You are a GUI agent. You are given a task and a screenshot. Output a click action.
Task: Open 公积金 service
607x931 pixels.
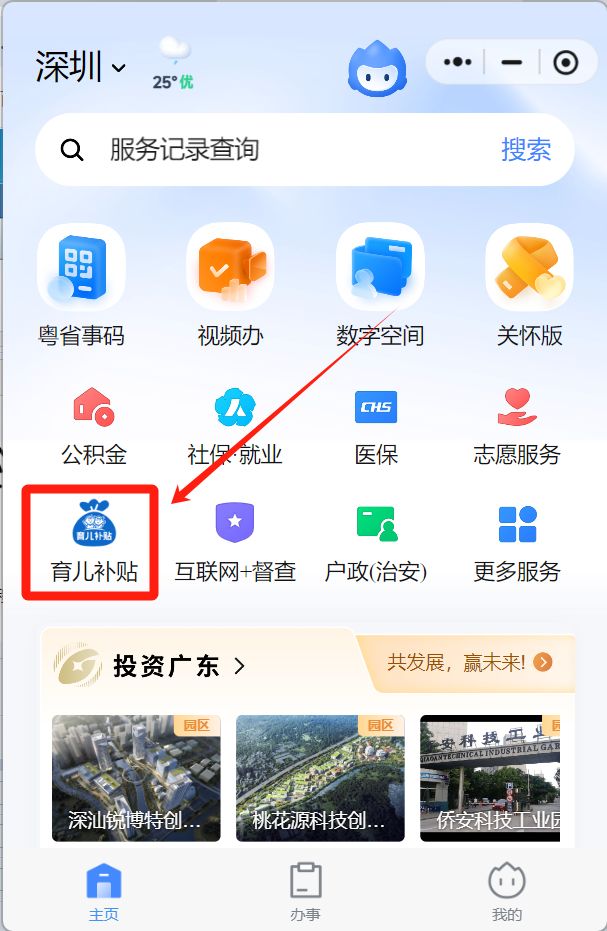tap(94, 427)
